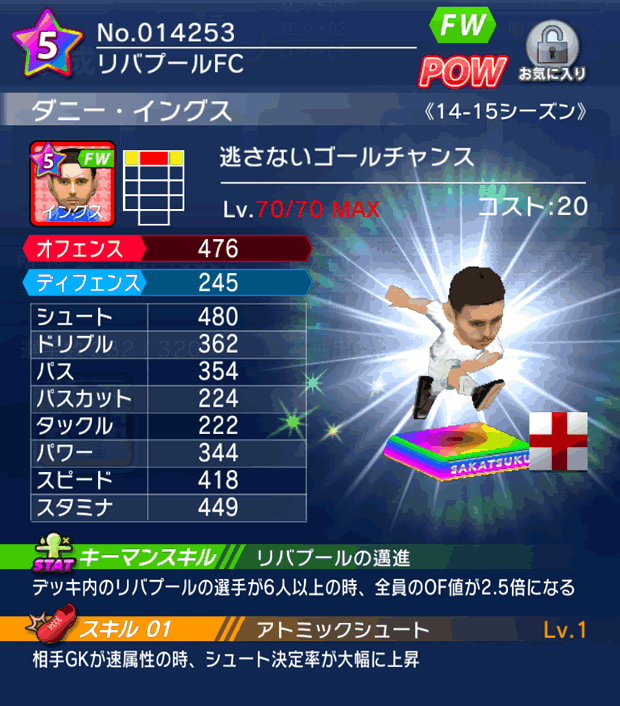Toggle the お気に入り favorite lock
This screenshot has width=620, height=706.
click(551, 48)
